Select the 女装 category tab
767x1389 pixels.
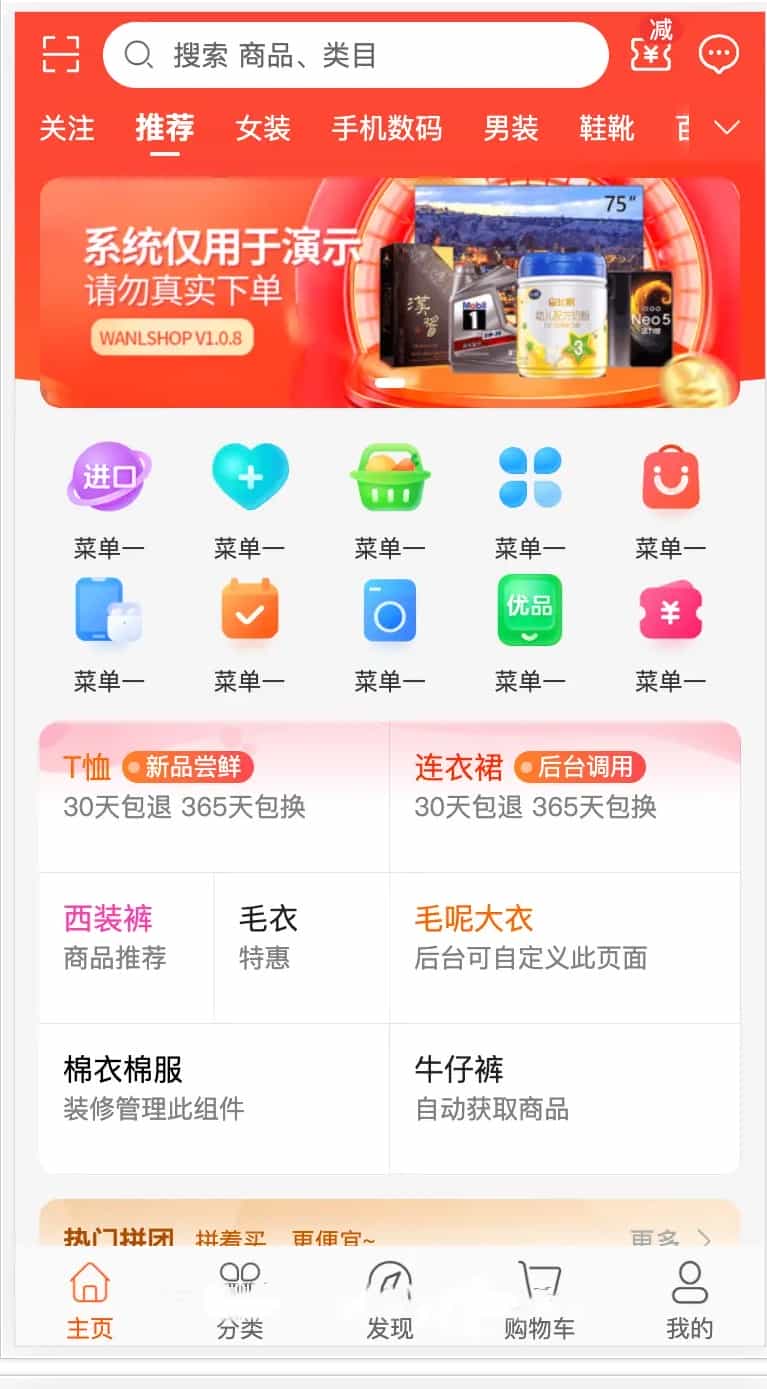click(x=263, y=128)
